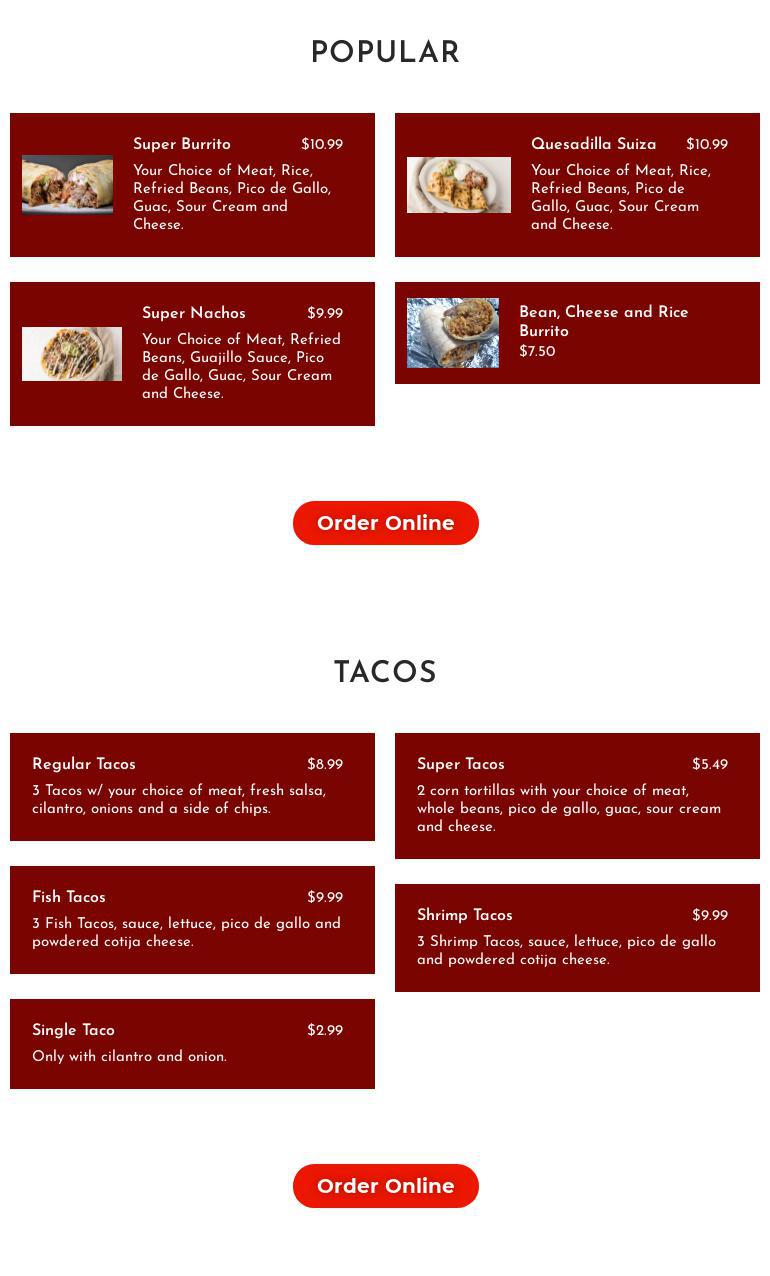The height and width of the screenshot is (1276, 770).
Task: Open the Super Burrito card
Action: click(192, 185)
